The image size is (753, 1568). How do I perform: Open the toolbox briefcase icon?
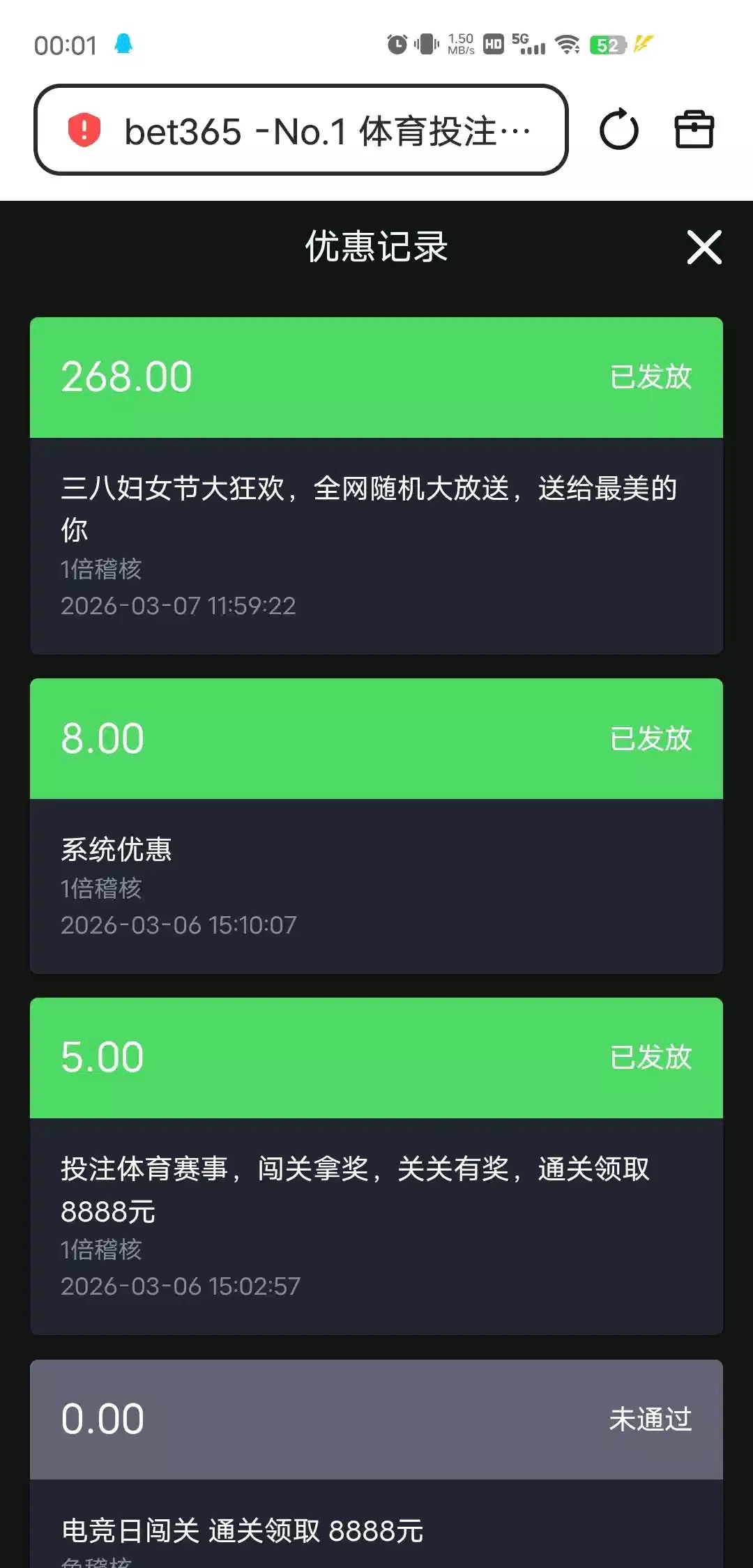(694, 130)
